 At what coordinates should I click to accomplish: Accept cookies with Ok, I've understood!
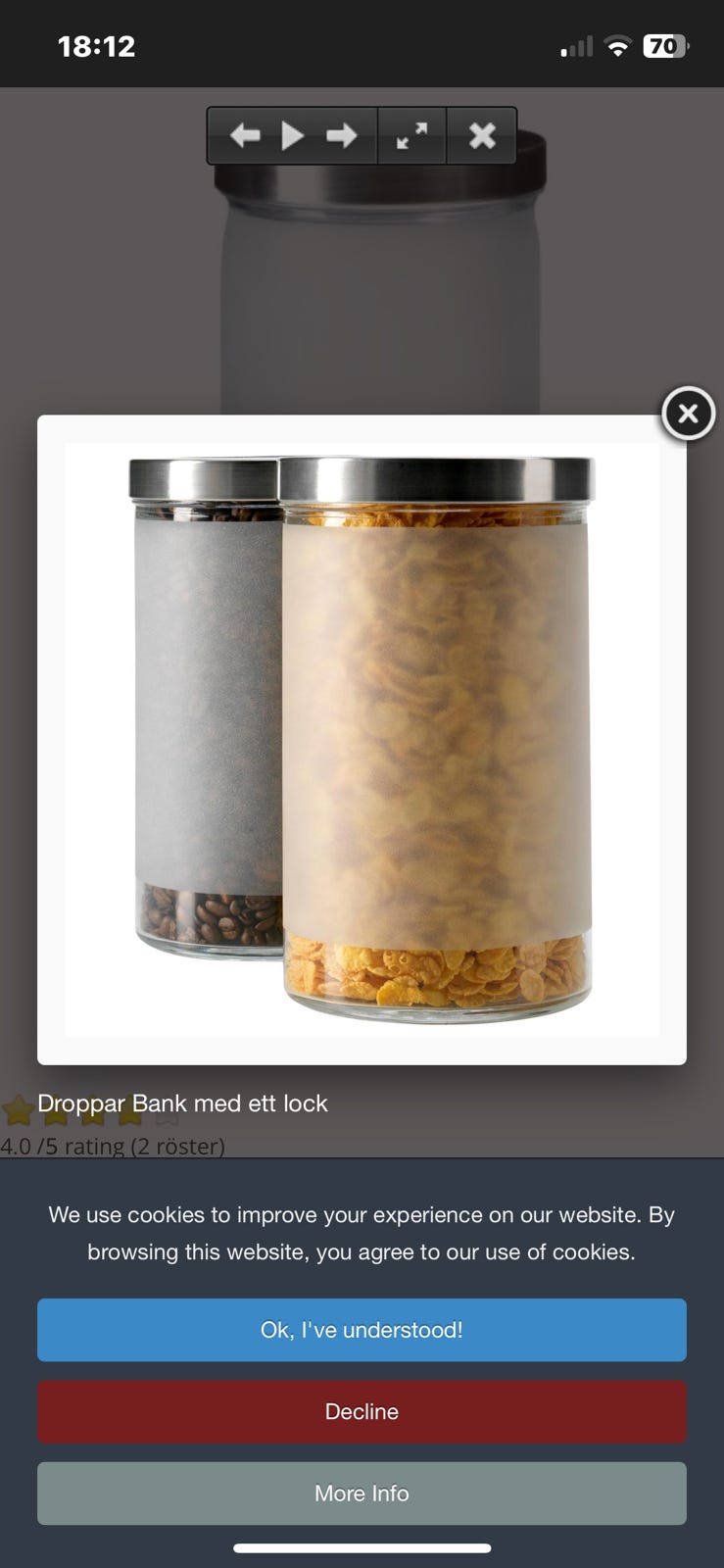(362, 1330)
